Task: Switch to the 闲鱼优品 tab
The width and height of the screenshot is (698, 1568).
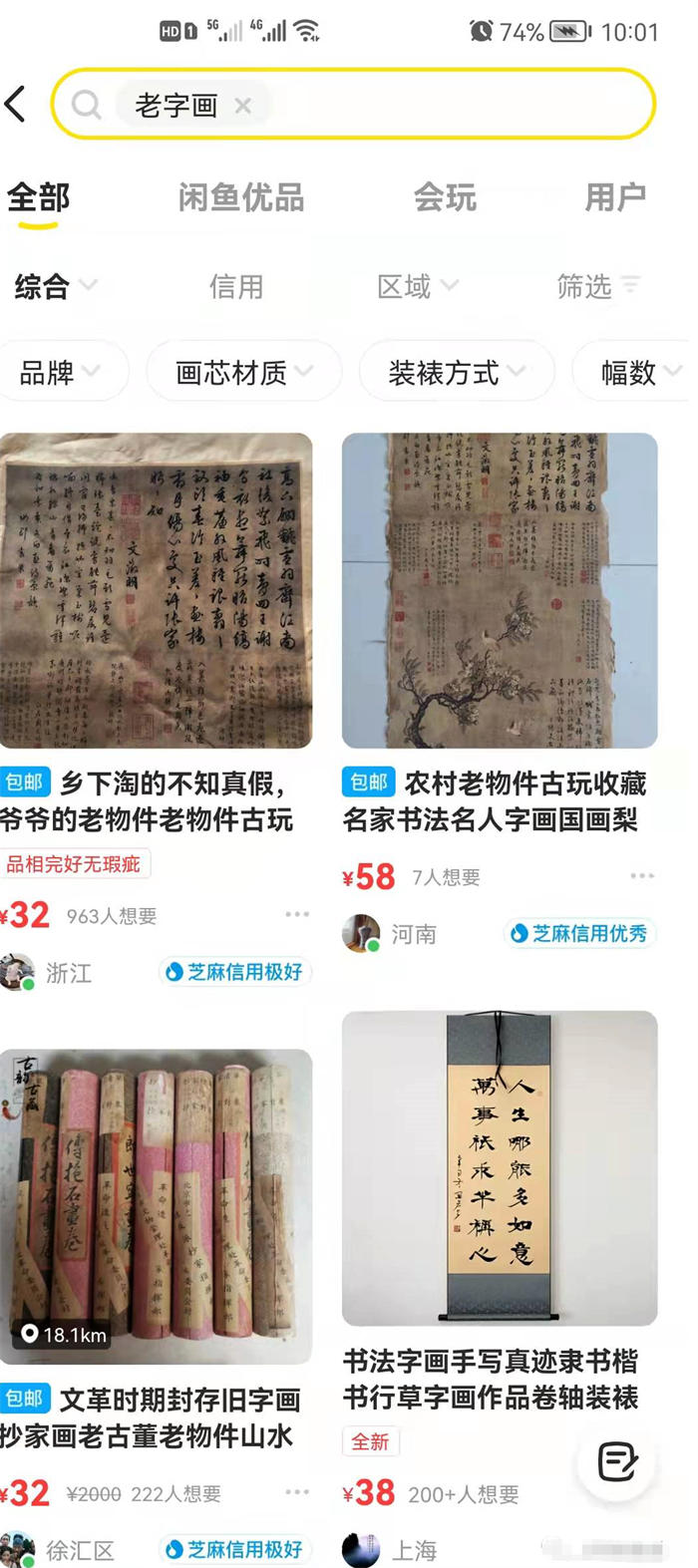Action: click(240, 197)
